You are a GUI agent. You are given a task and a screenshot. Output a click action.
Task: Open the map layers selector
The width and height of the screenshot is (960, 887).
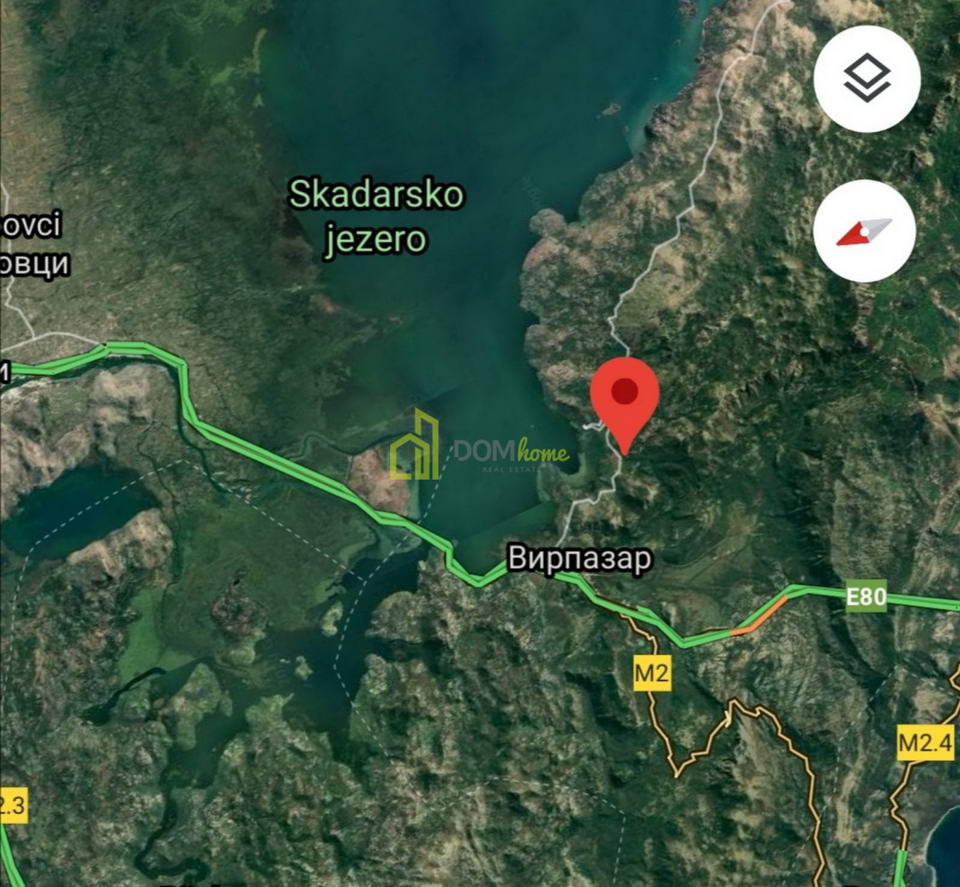click(x=866, y=80)
